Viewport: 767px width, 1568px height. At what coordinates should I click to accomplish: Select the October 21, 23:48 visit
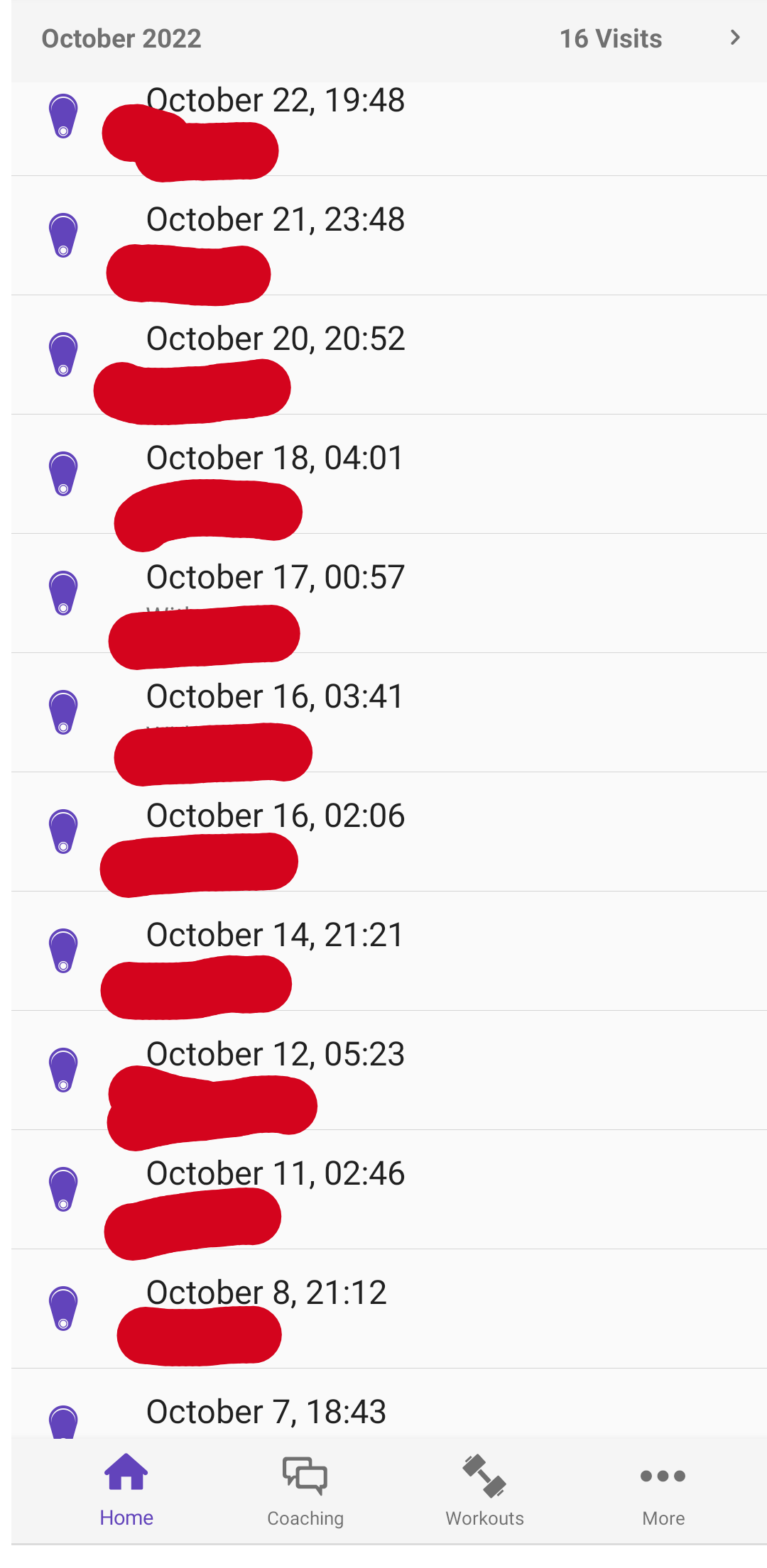point(389,236)
